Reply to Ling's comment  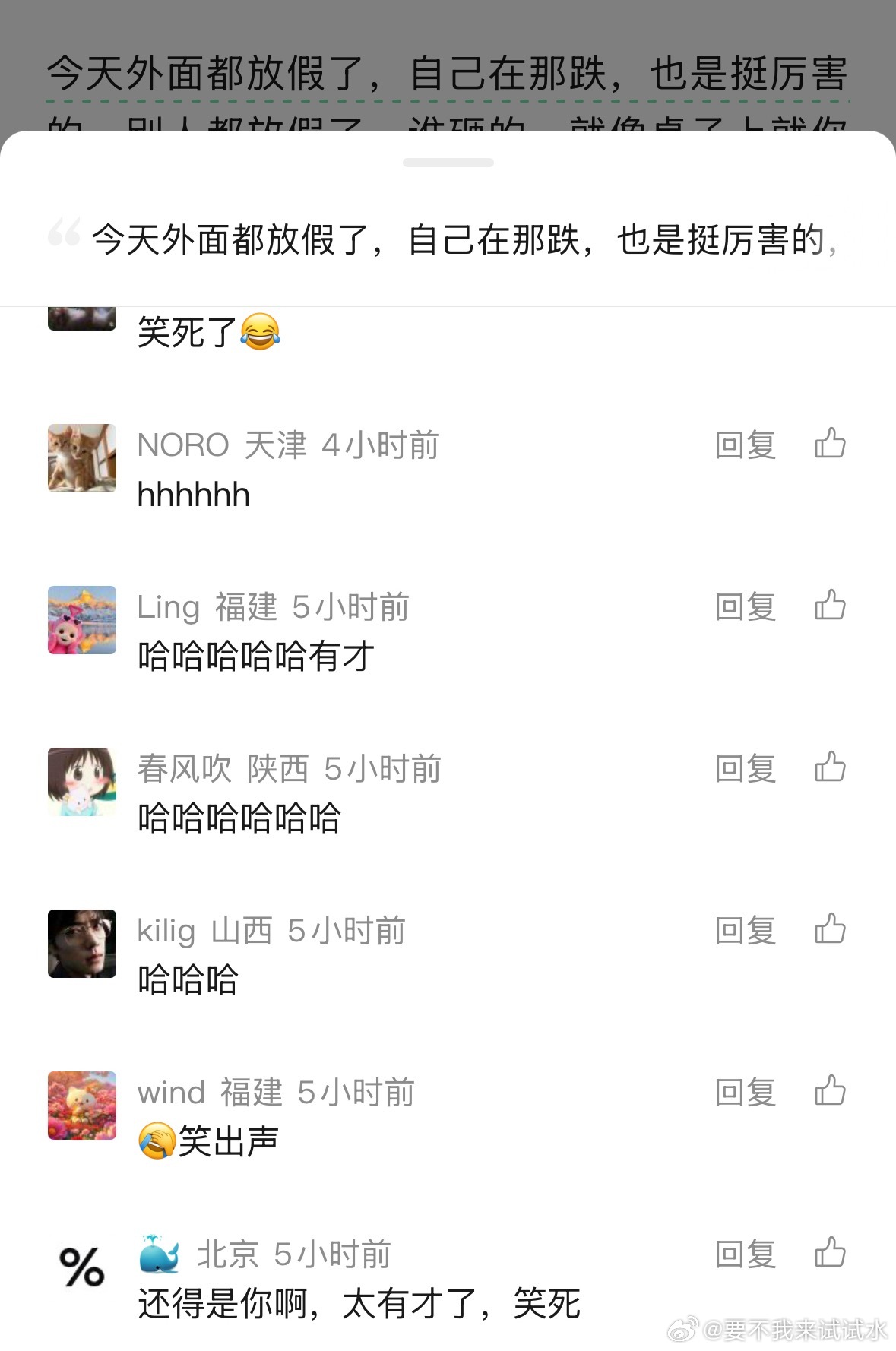[x=746, y=606]
